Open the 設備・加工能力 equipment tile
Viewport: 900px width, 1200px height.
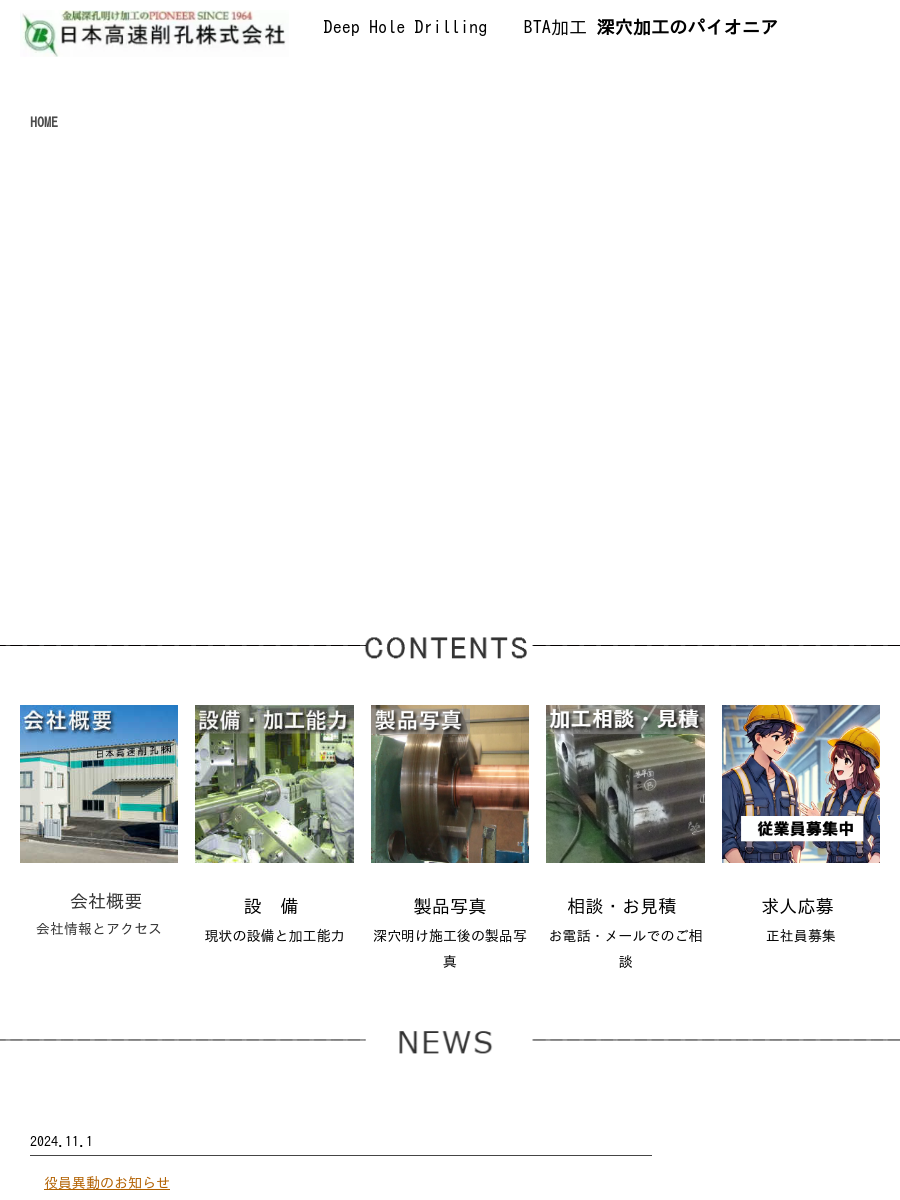click(x=274, y=784)
